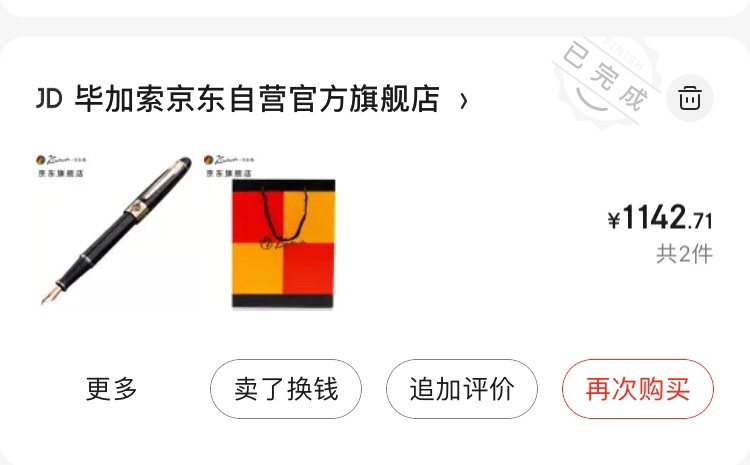Image resolution: width=750 pixels, height=465 pixels.
Task: Open the fountain pen product thumbnail
Action: pyautogui.click(x=112, y=232)
